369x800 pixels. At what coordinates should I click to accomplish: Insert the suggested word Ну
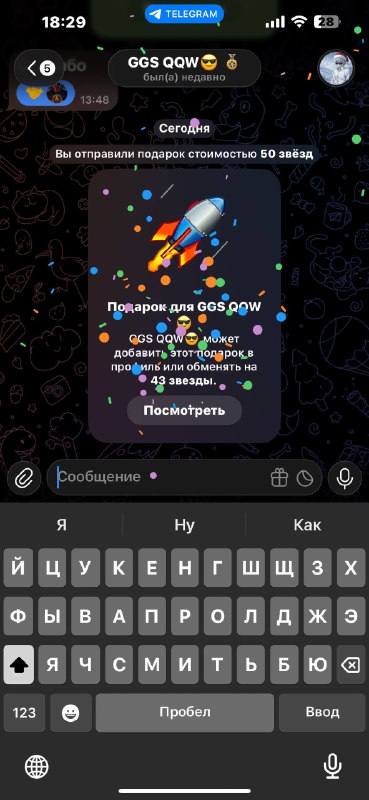[184, 525]
